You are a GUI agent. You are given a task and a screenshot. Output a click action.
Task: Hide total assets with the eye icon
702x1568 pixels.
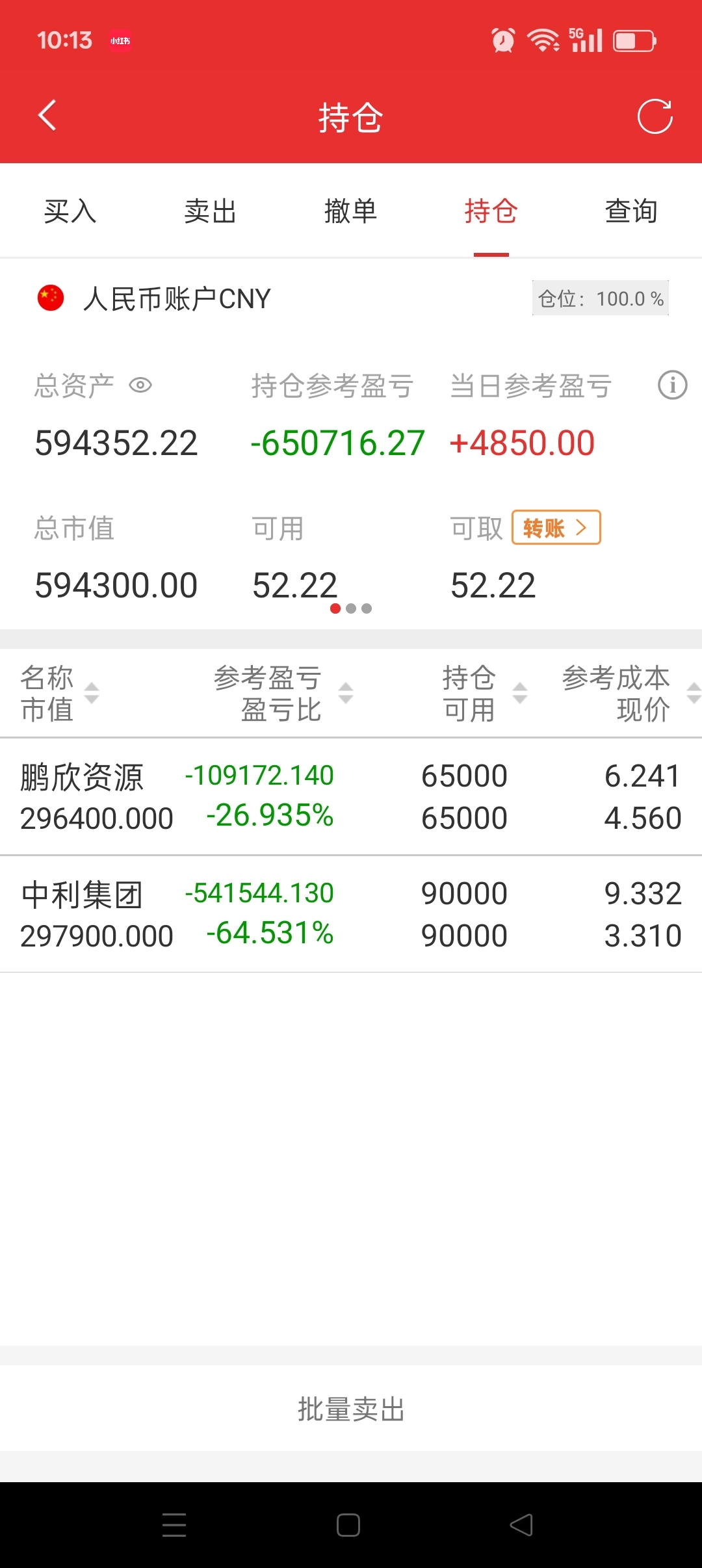pos(140,385)
